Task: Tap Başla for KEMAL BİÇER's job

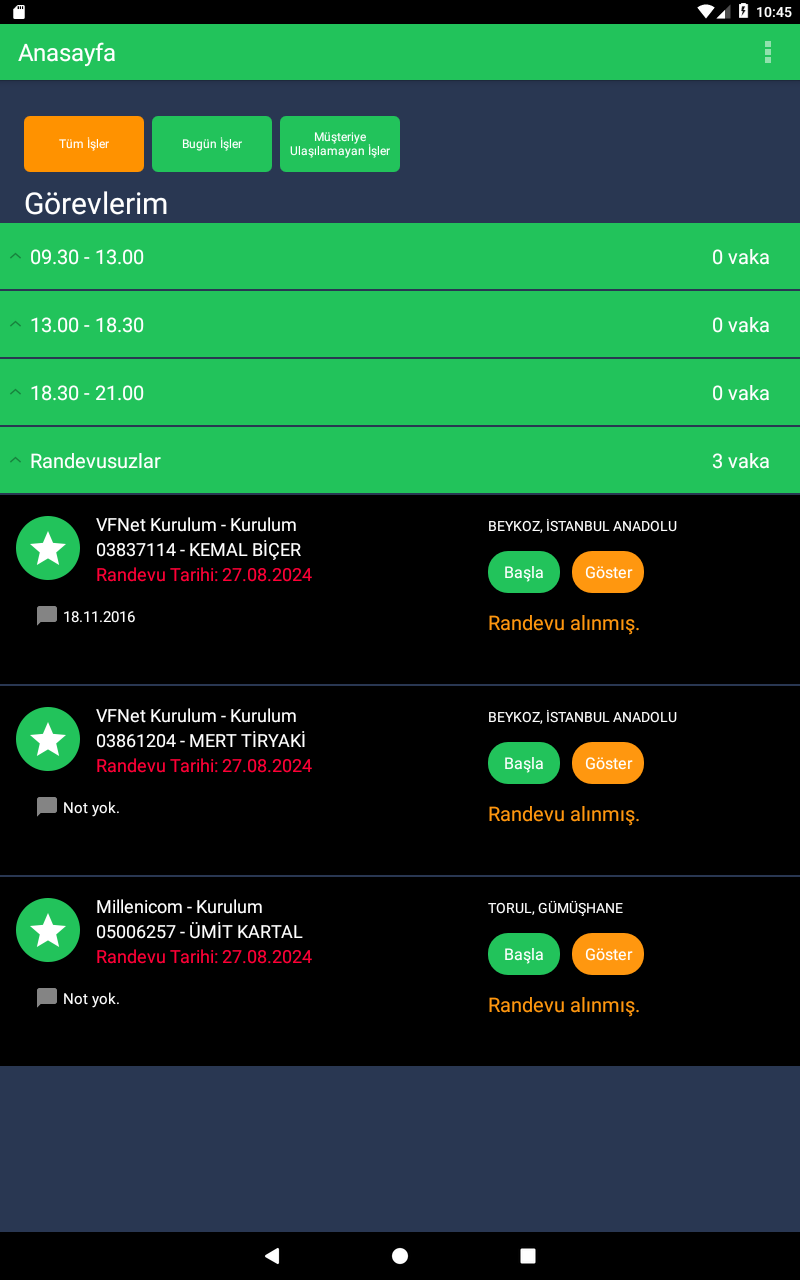Action: [524, 572]
